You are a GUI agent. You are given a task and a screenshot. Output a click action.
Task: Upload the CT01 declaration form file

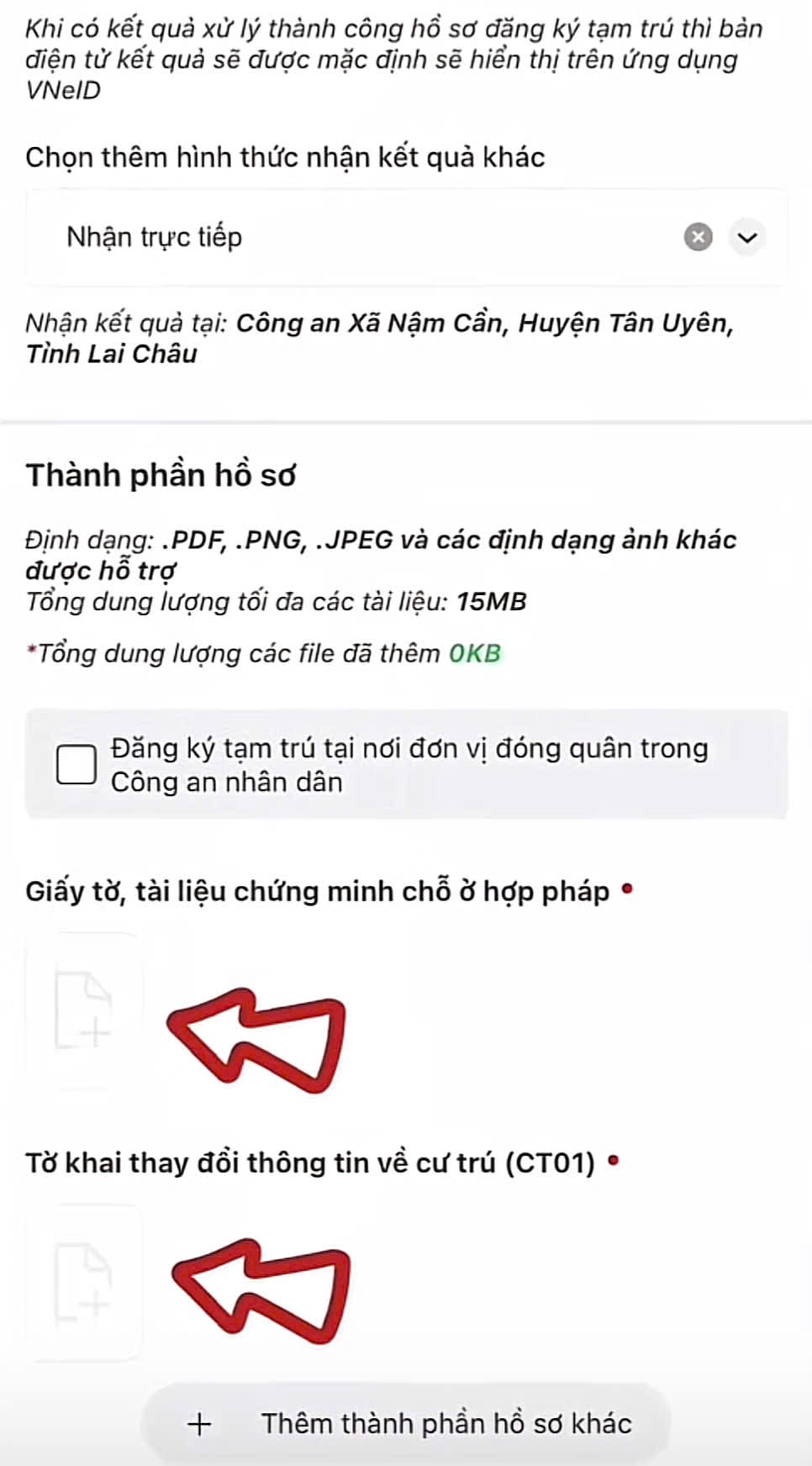tap(83, 1282)
